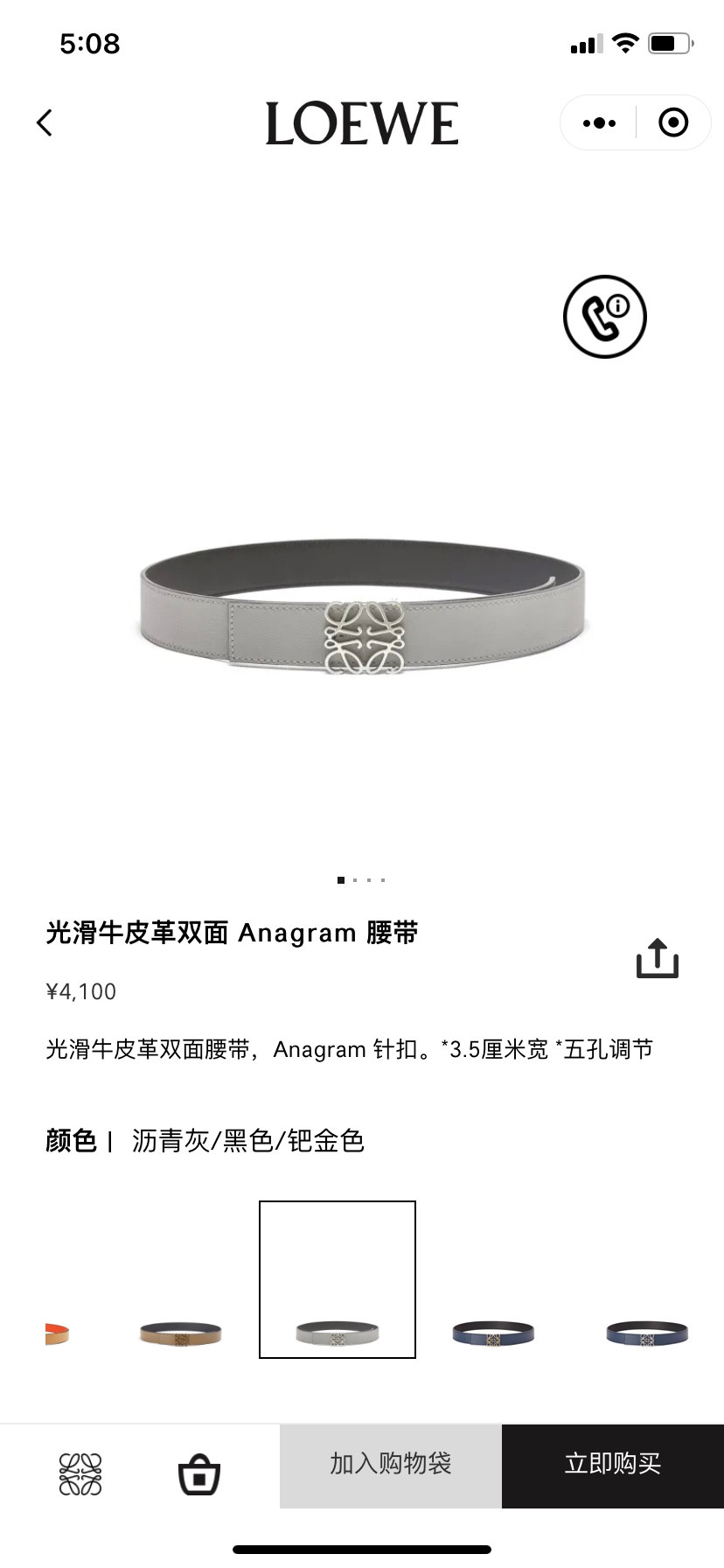This screenshot has height=1568, width=724.
Task: Go back using the back arrow
Action: pos(45,122)
